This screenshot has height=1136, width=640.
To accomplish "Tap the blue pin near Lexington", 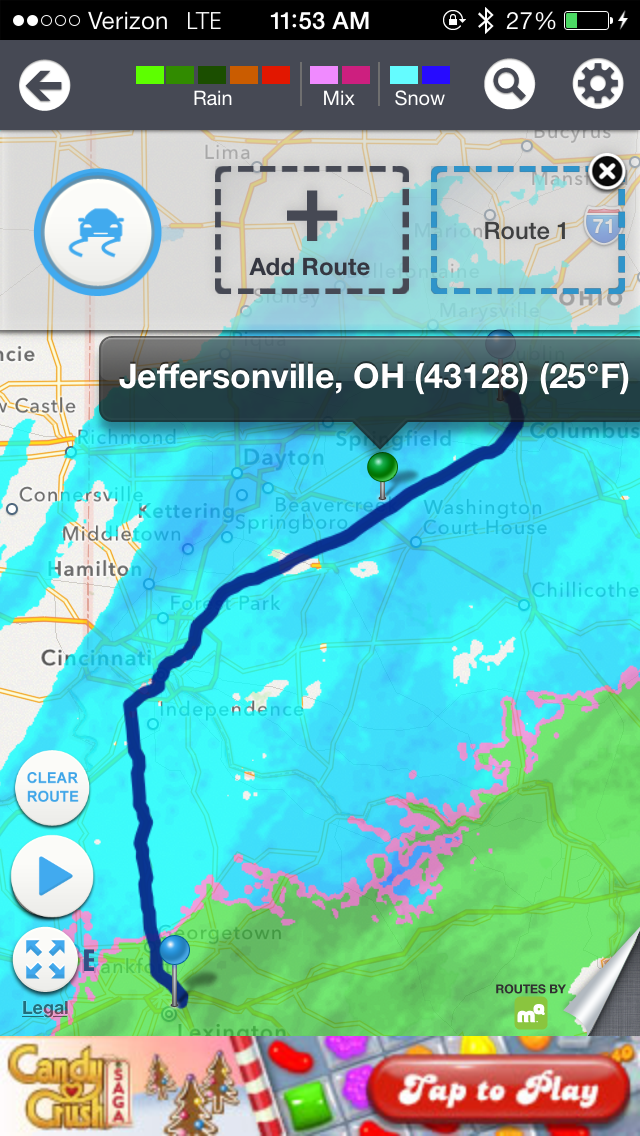I will tap(175, 951).
